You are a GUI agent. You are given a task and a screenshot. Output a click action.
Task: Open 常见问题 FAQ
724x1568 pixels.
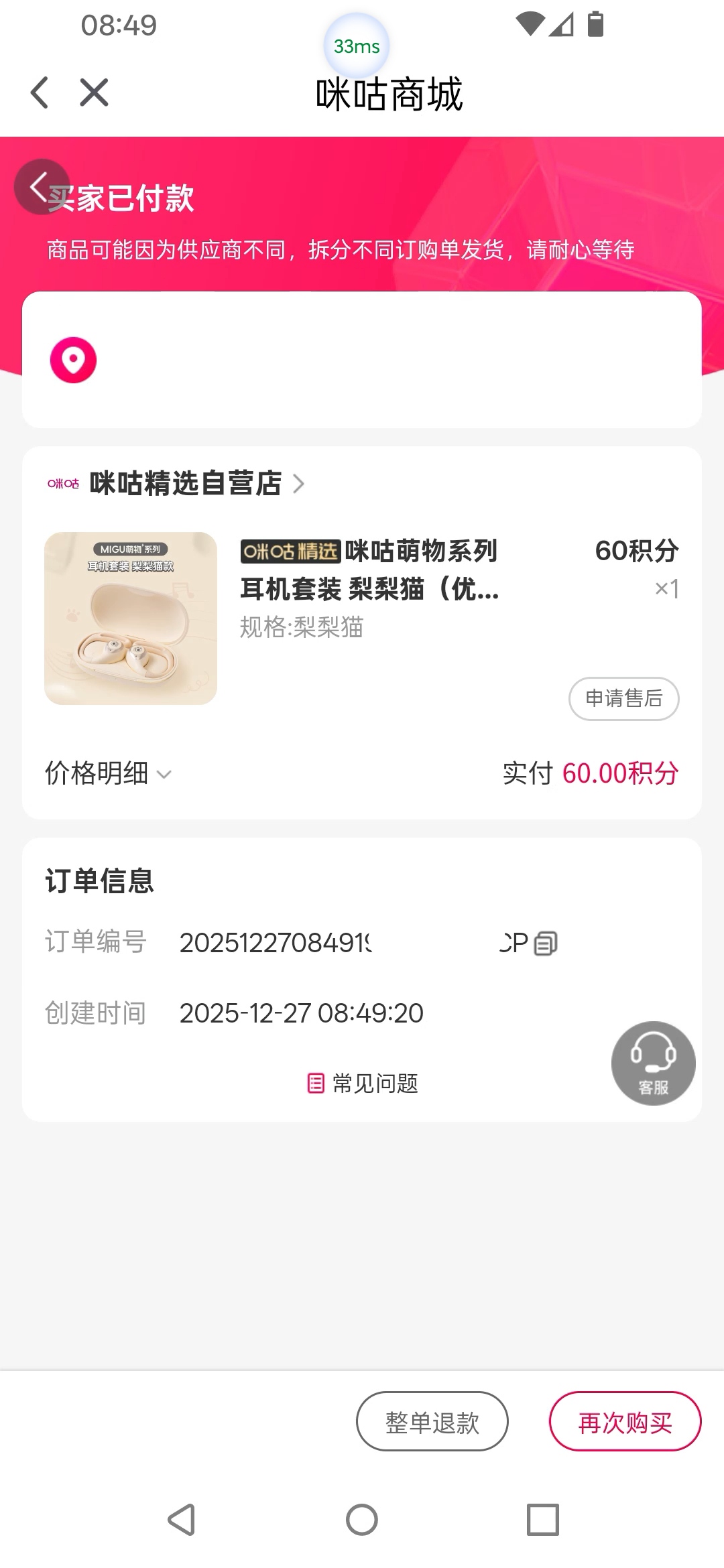click(x=363, y=1084)
